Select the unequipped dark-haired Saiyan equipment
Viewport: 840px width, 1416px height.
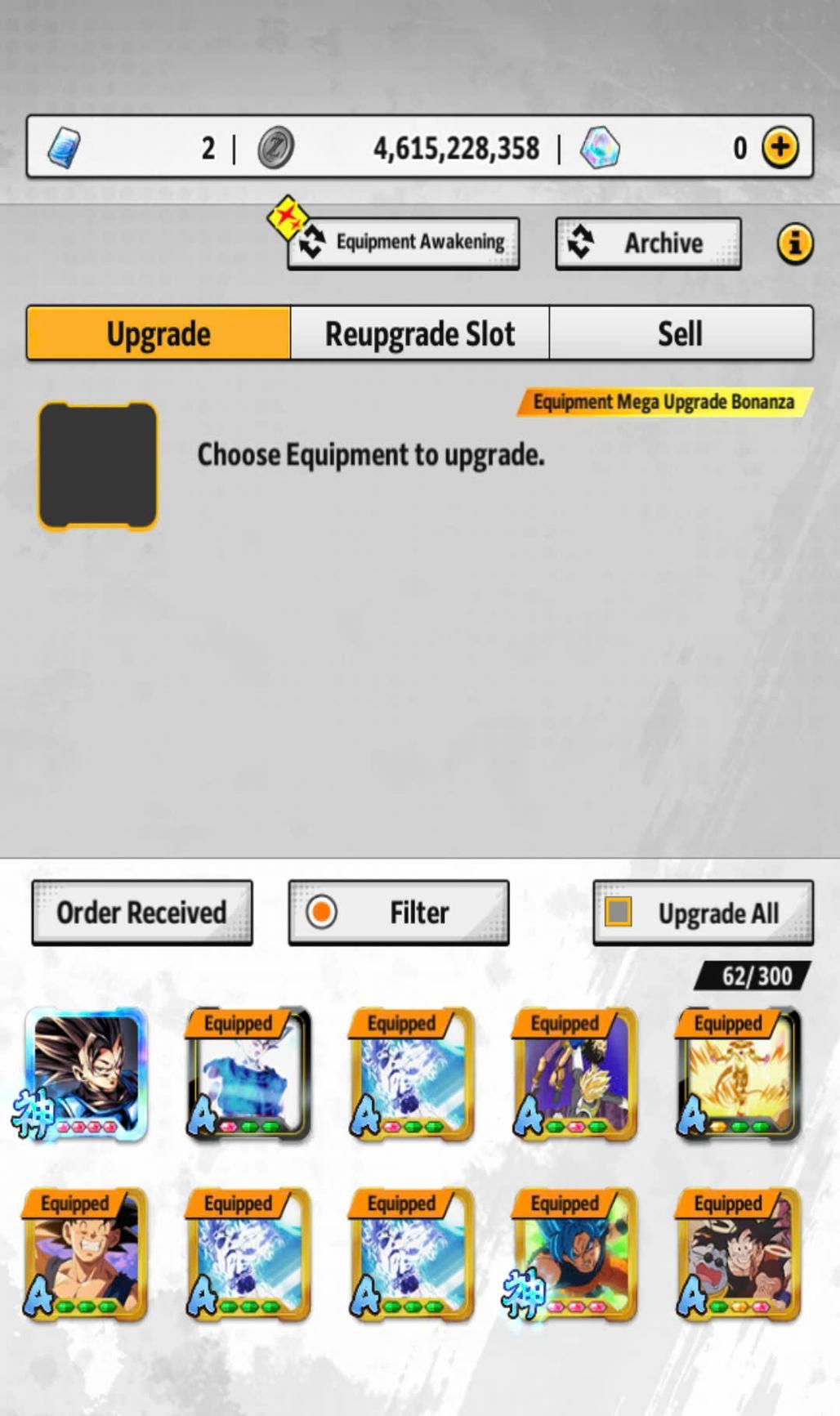(86, 1074)
